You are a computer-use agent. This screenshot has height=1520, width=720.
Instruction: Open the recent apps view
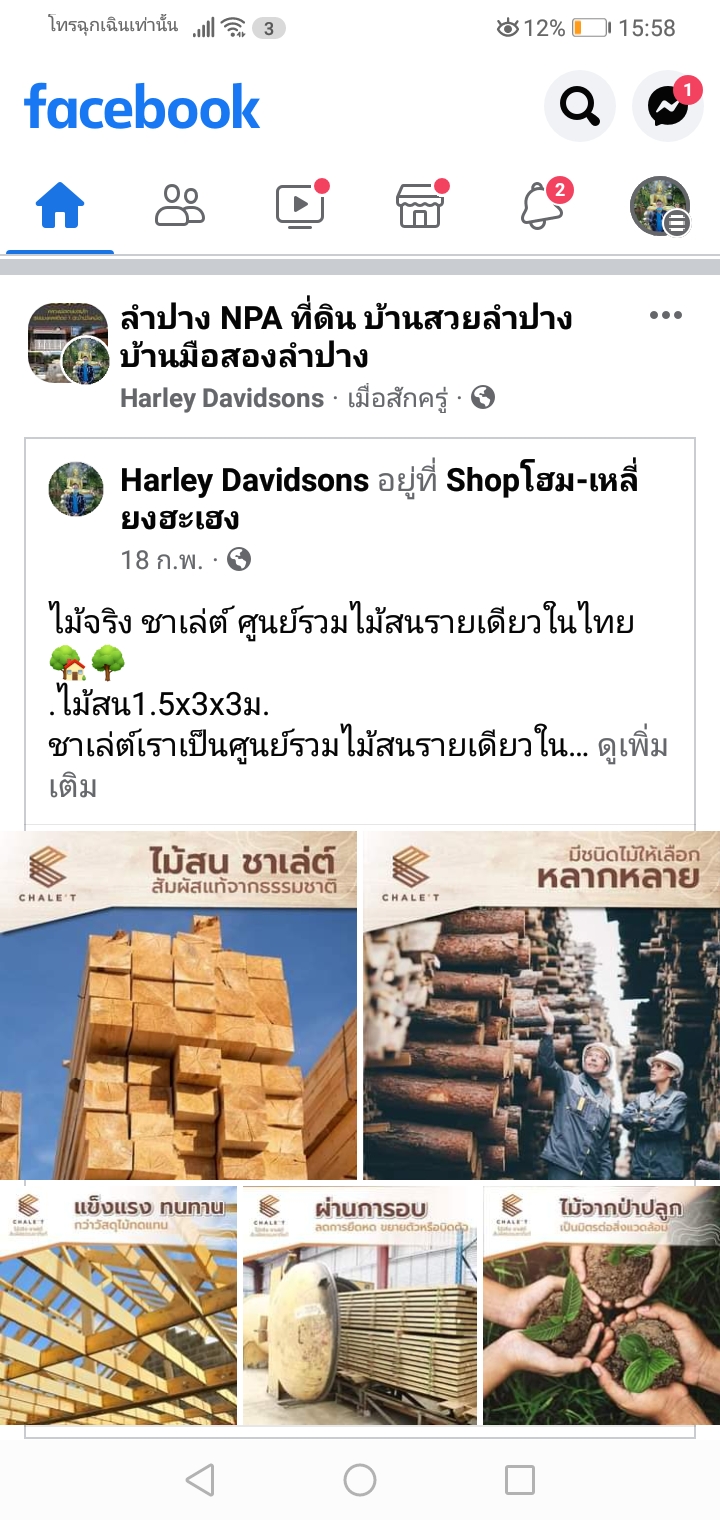pyautogui.click(x=519, y=1480)
